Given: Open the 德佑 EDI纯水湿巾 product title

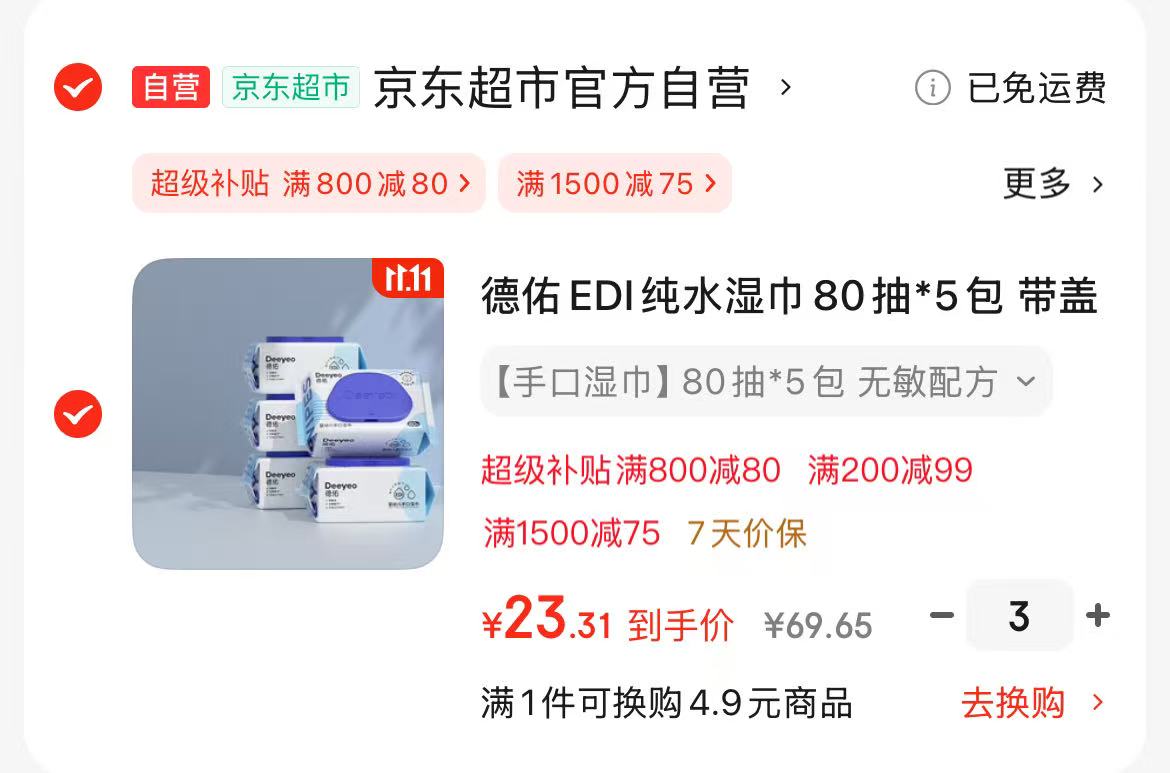Looking at the screenshot, I should pyautogui.click(x=789, y=297).
